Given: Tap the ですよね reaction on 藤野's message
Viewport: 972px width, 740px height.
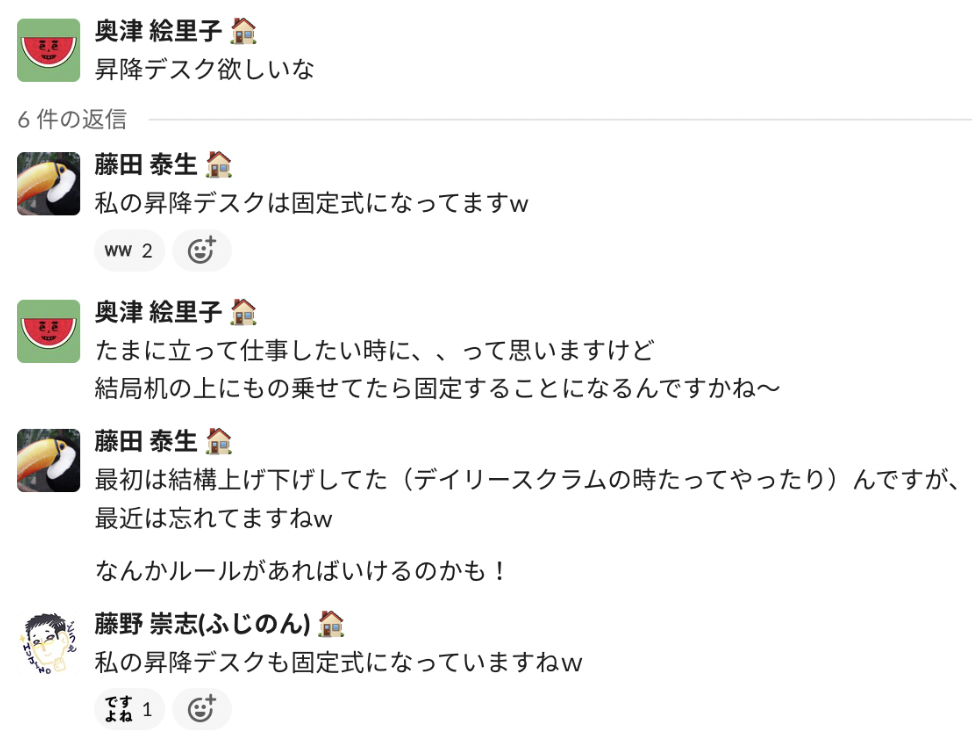Looking at the screenshot, I should coord(129,710).
